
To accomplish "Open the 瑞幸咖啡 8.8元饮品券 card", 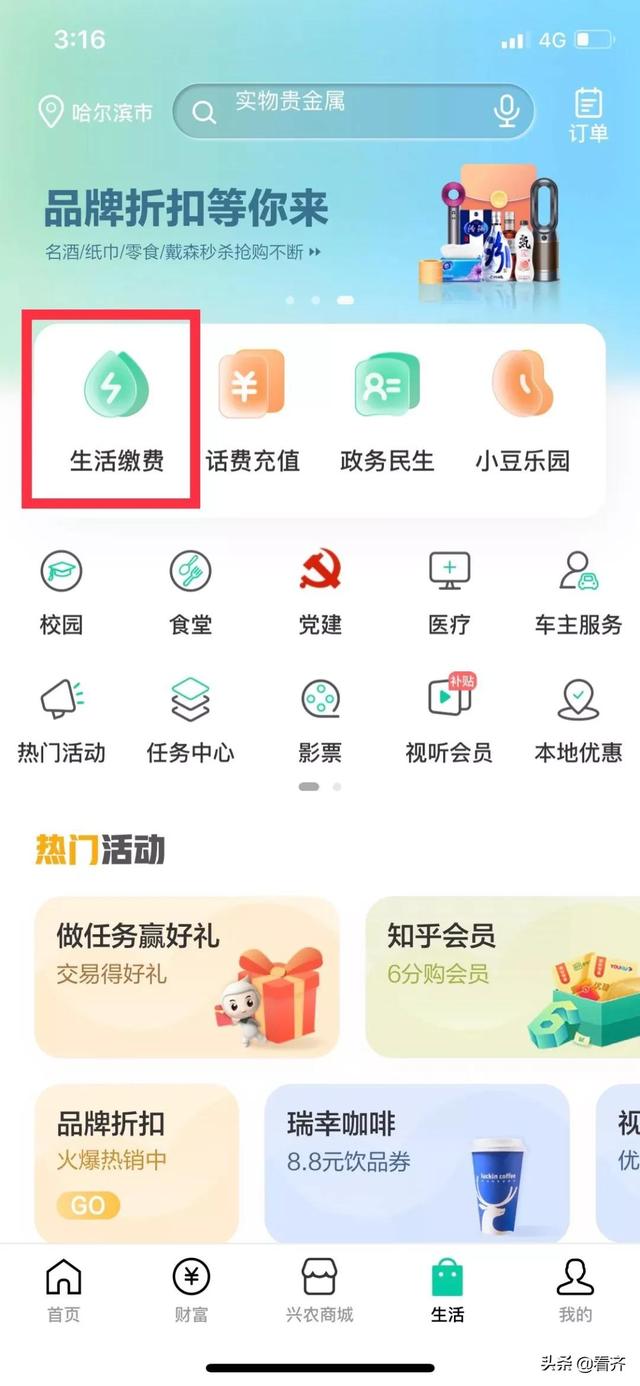I will (x=417, y=1163).
